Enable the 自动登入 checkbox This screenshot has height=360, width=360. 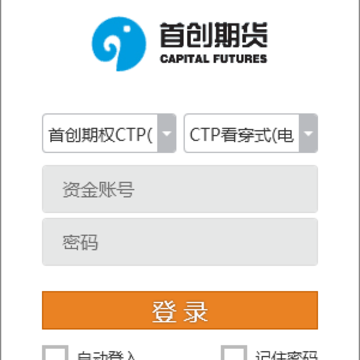click(x=55, y=353)
